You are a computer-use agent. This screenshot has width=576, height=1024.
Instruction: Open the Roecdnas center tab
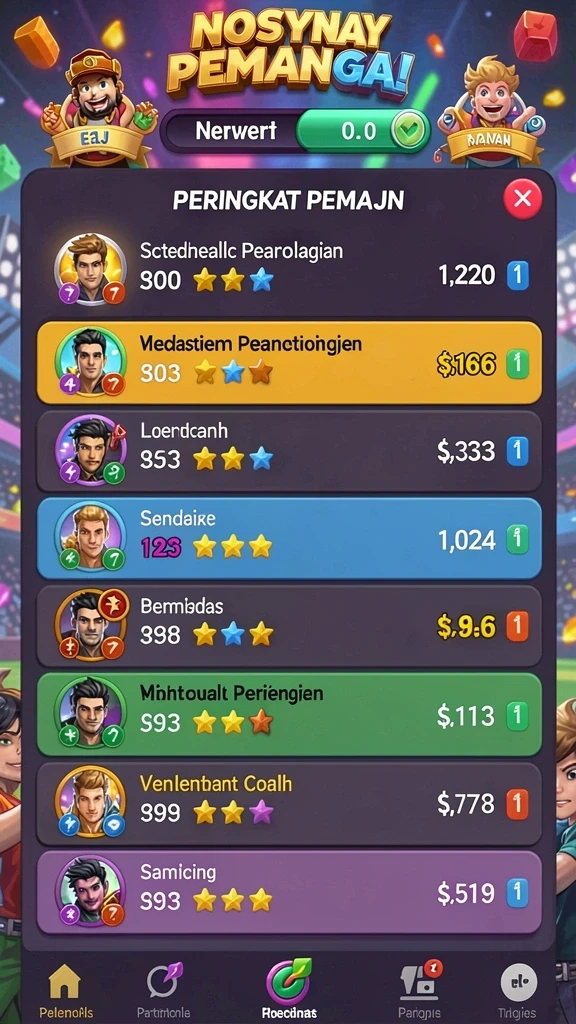pos(289,989)
